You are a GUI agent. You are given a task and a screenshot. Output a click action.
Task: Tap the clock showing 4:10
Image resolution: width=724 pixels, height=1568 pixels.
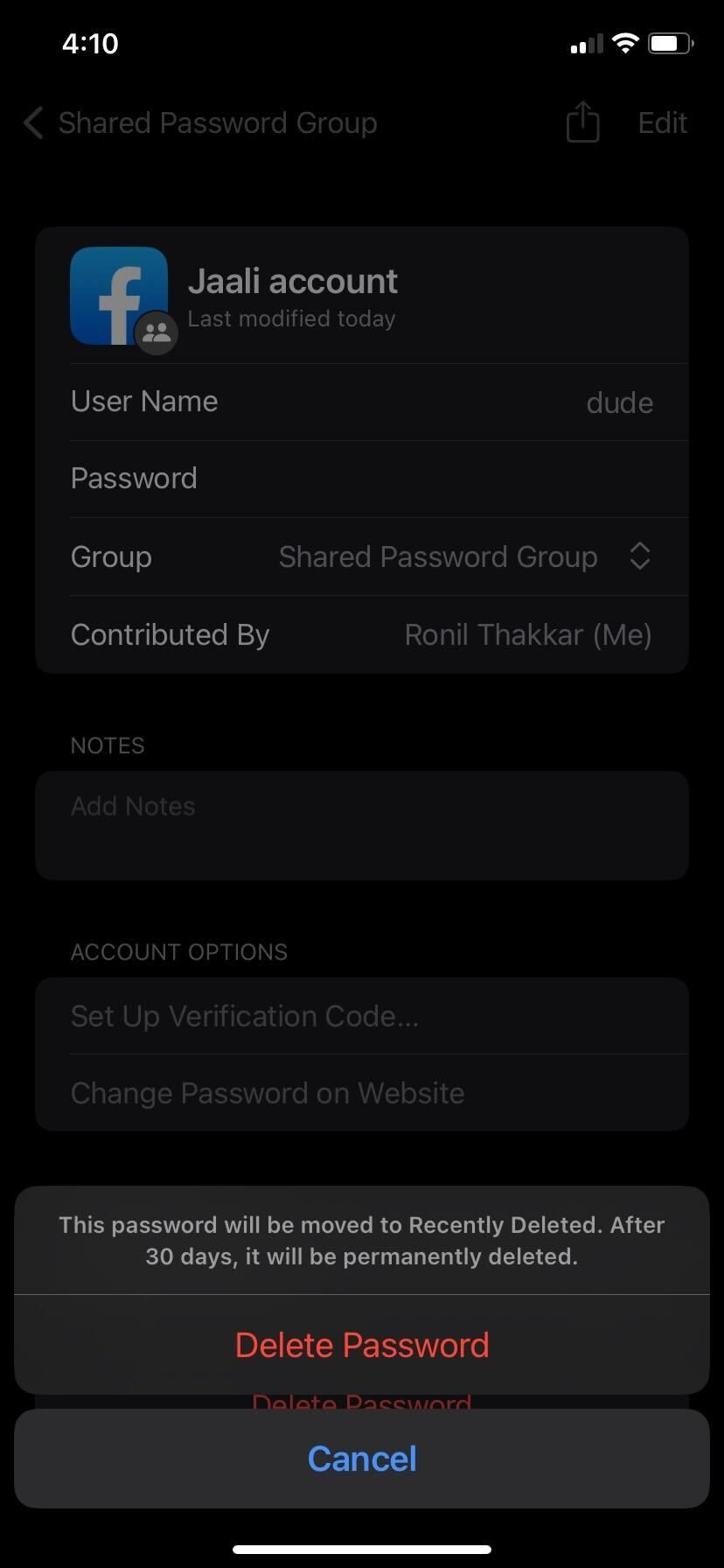coord(89,43)
